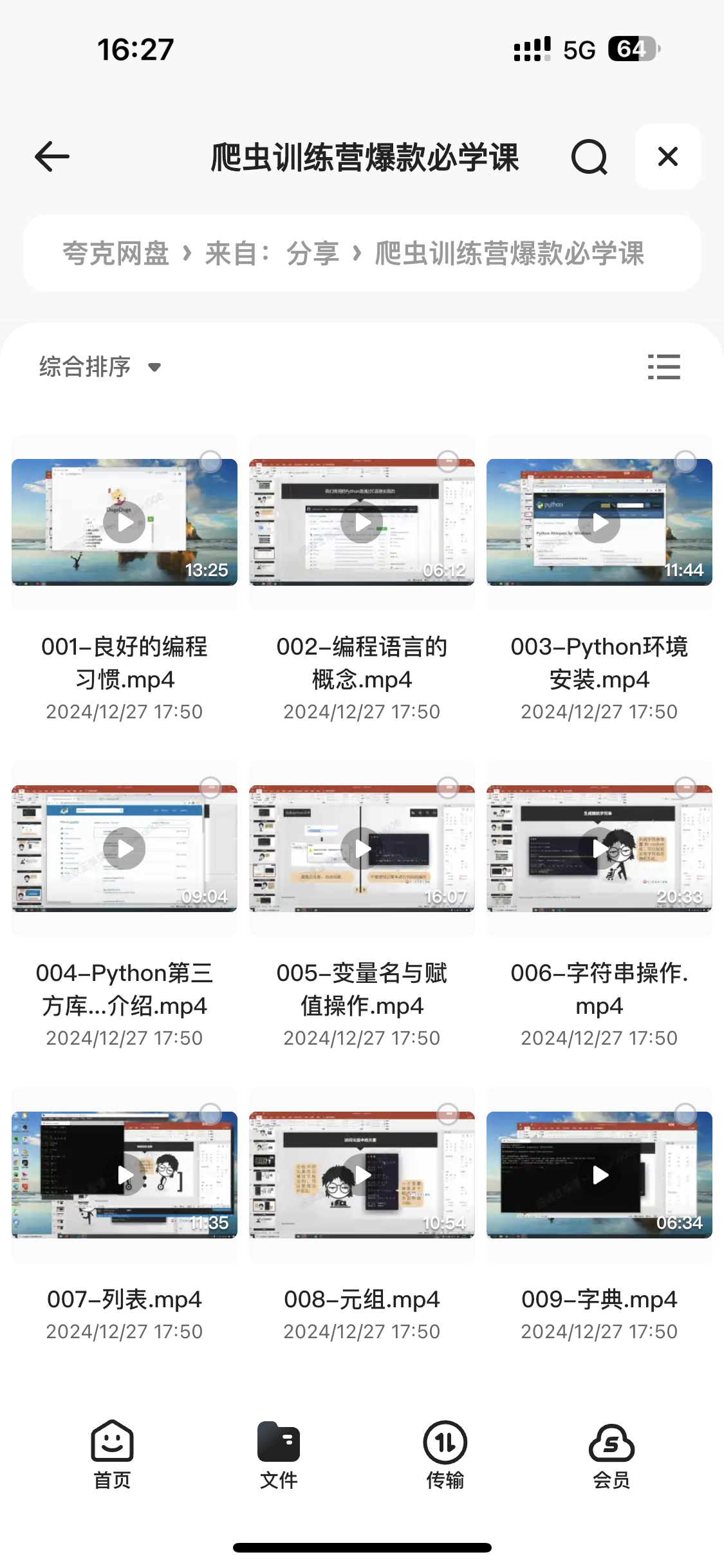Select the 003-Python环境安装.mp4 checkbox circle

click(685, 461)
